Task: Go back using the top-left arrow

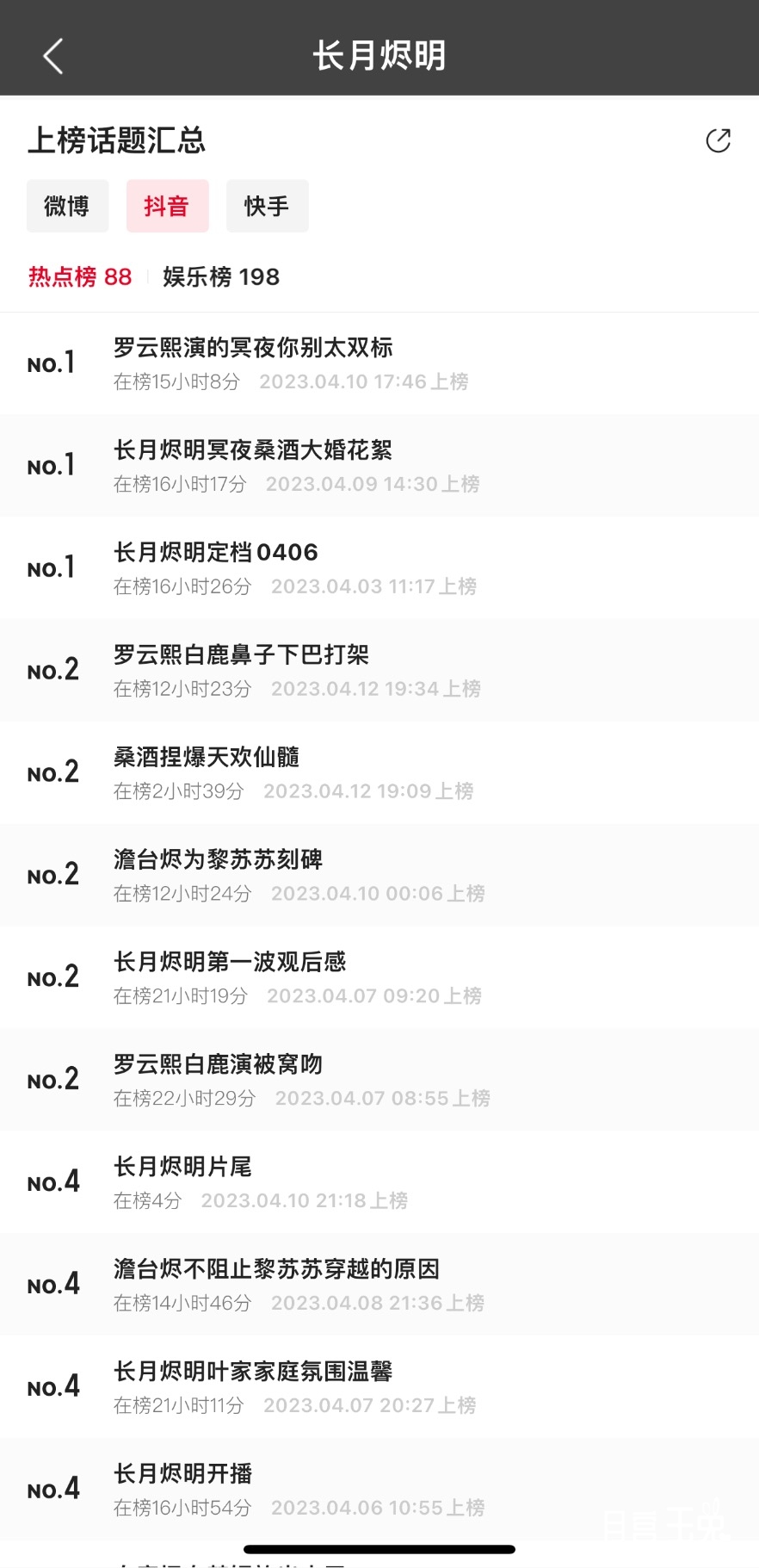Action: (53, 57)
